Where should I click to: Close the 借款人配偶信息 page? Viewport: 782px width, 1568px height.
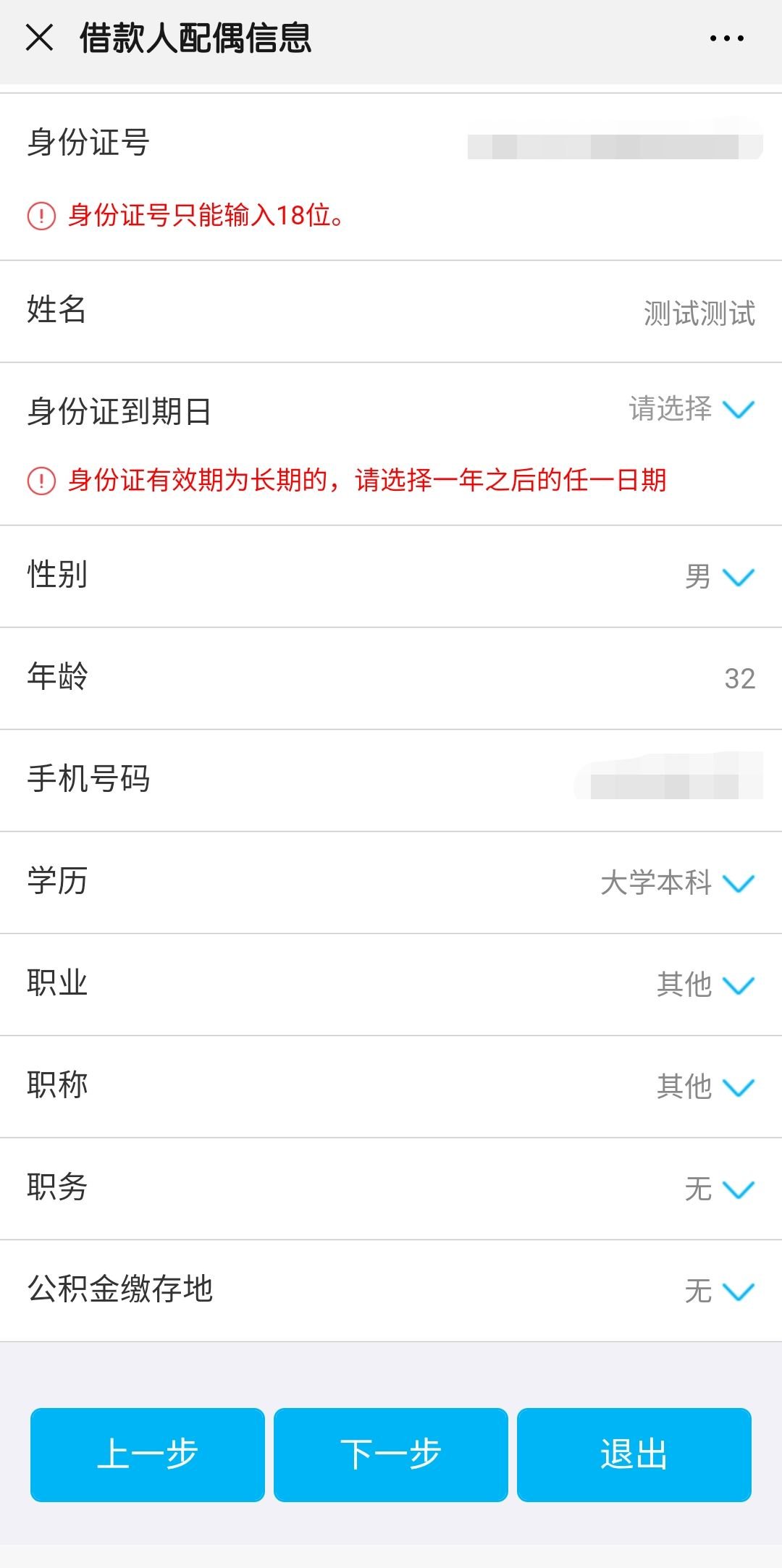(x=39, y=38)
